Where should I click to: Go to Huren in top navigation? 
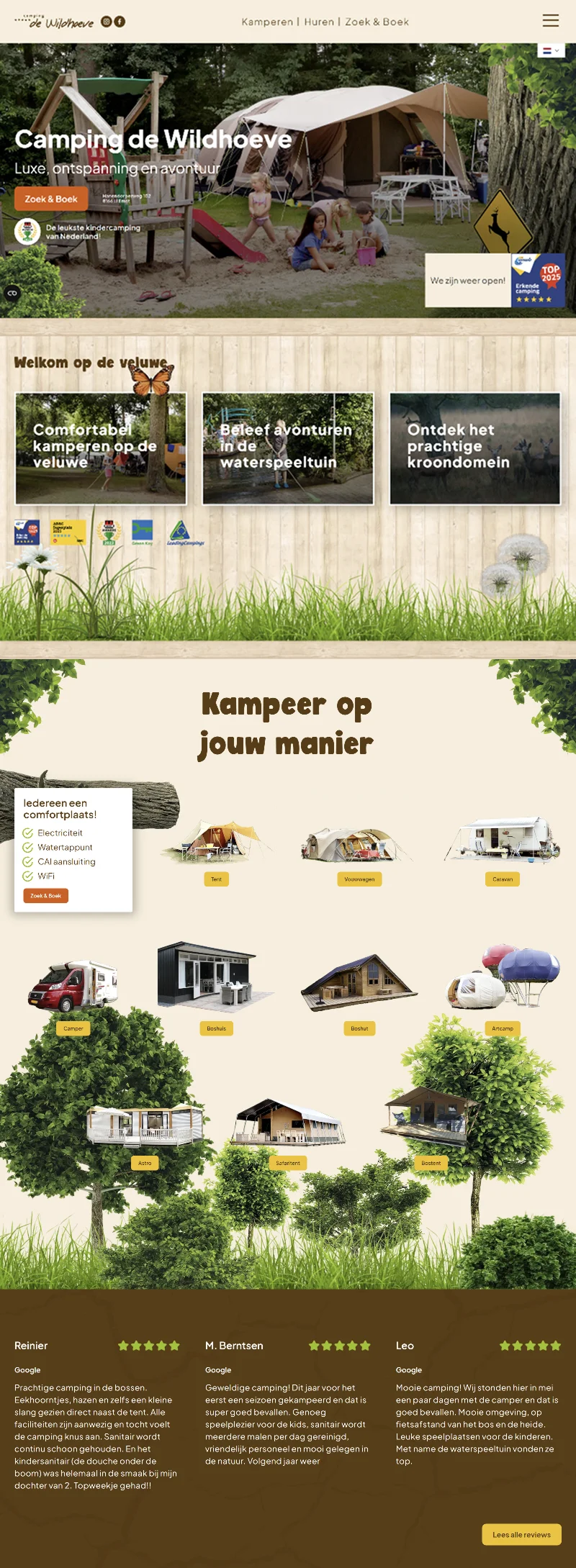[319, 22]
